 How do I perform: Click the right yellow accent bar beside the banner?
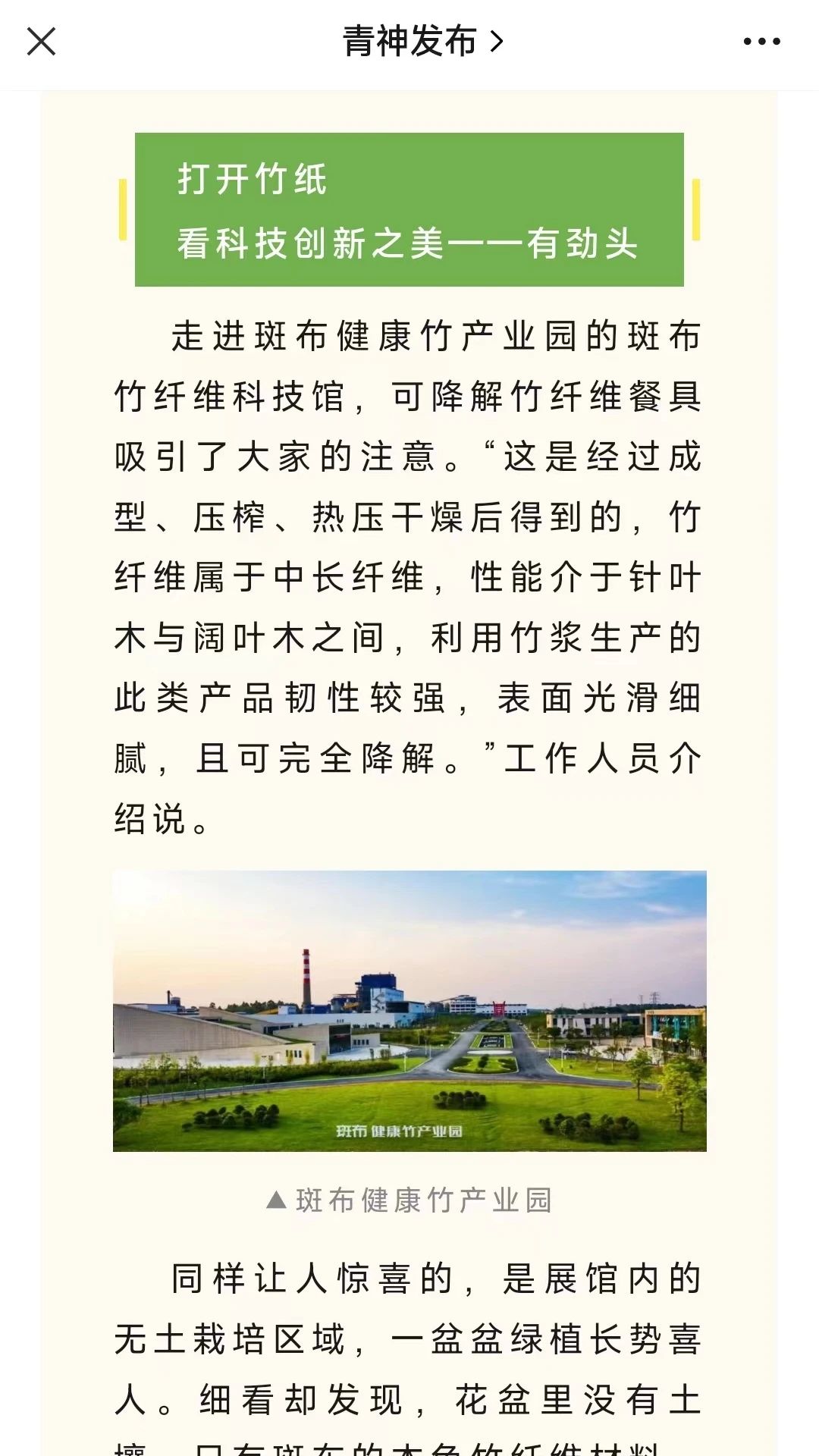click(697, 209)
